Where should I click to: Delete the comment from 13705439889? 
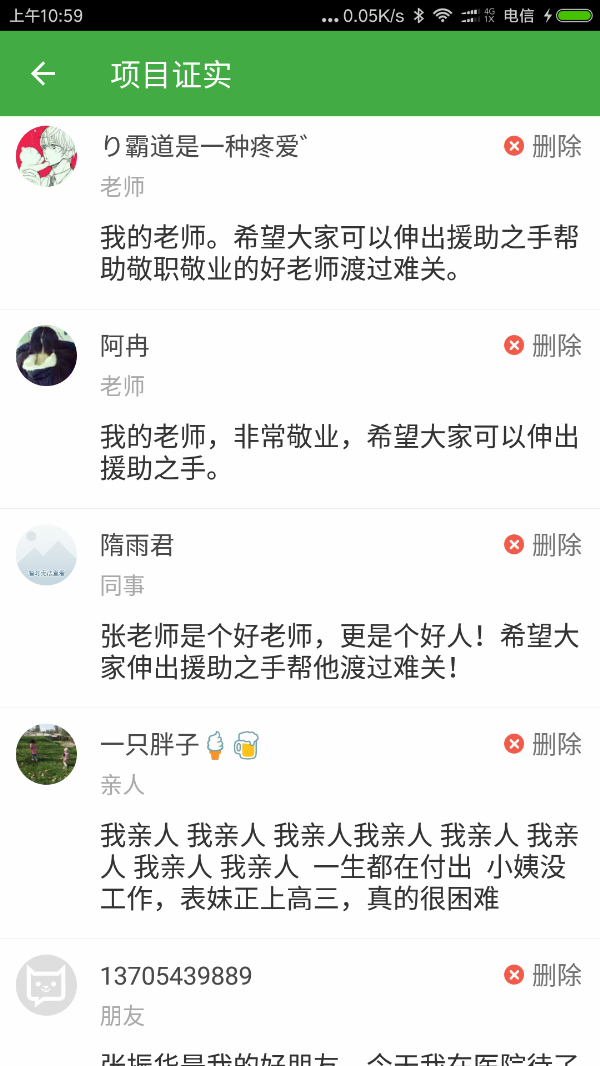coord(543,975)
